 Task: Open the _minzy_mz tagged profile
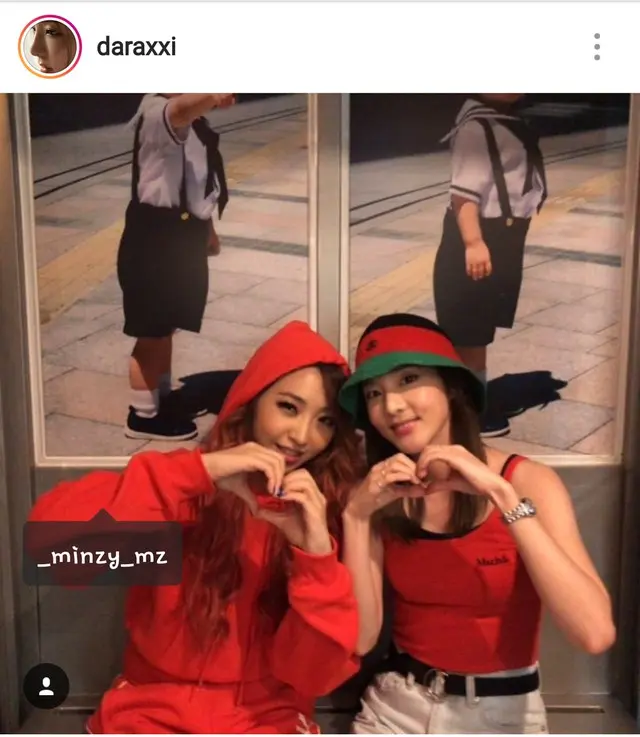(103, 554)
